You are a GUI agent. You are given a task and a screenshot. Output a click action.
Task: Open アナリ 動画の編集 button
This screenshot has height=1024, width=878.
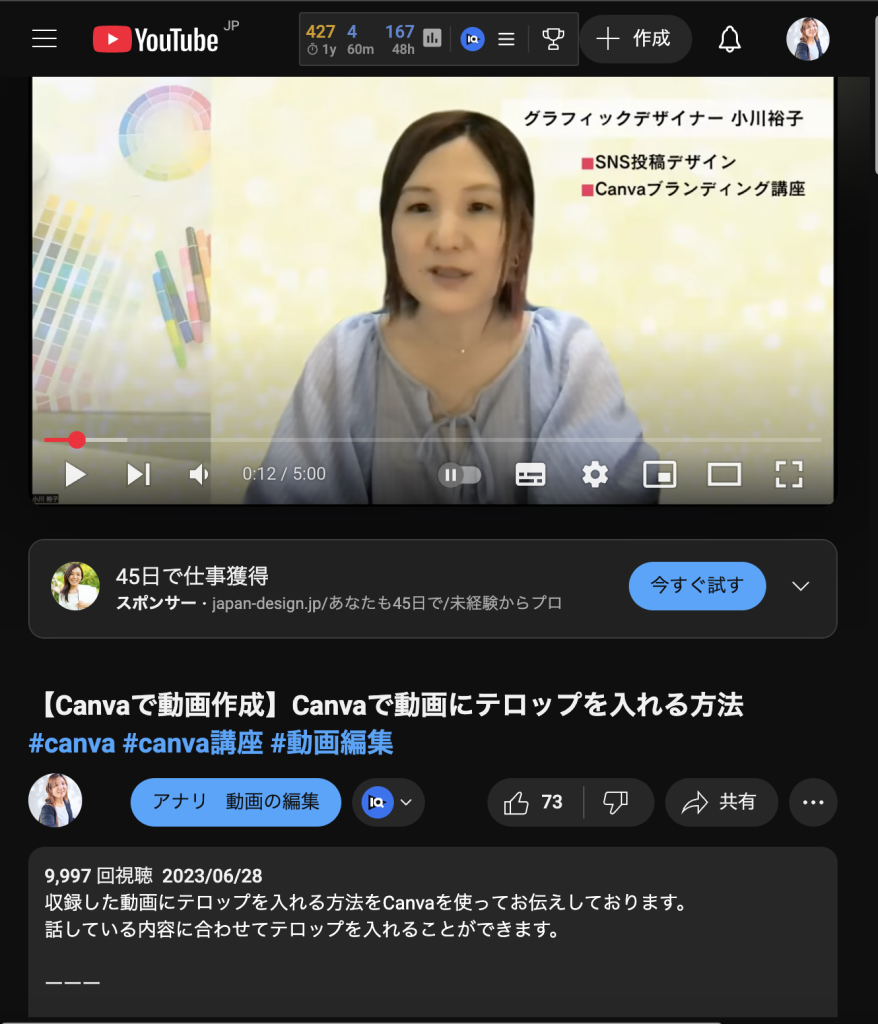(236, 802)
